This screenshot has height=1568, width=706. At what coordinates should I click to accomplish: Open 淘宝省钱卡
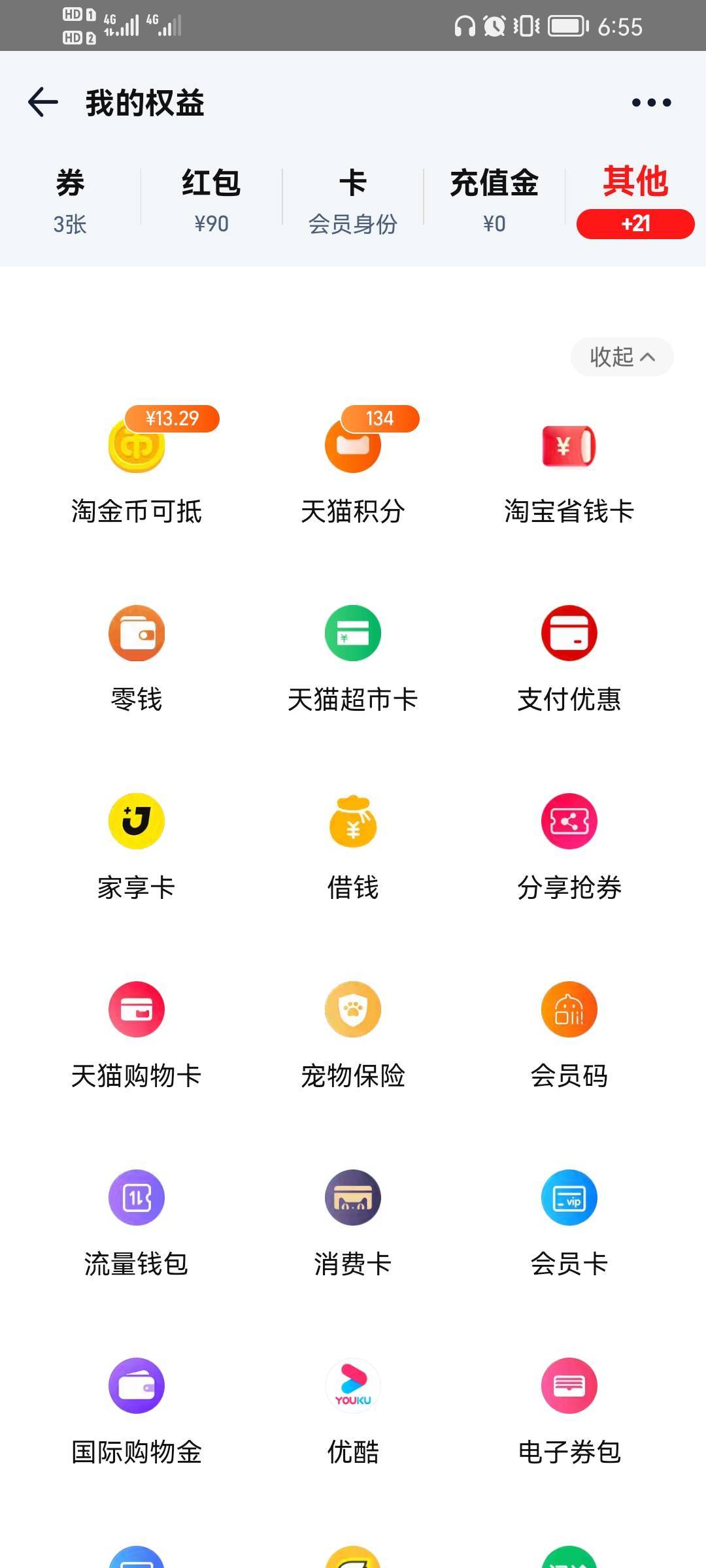[569, 468]
